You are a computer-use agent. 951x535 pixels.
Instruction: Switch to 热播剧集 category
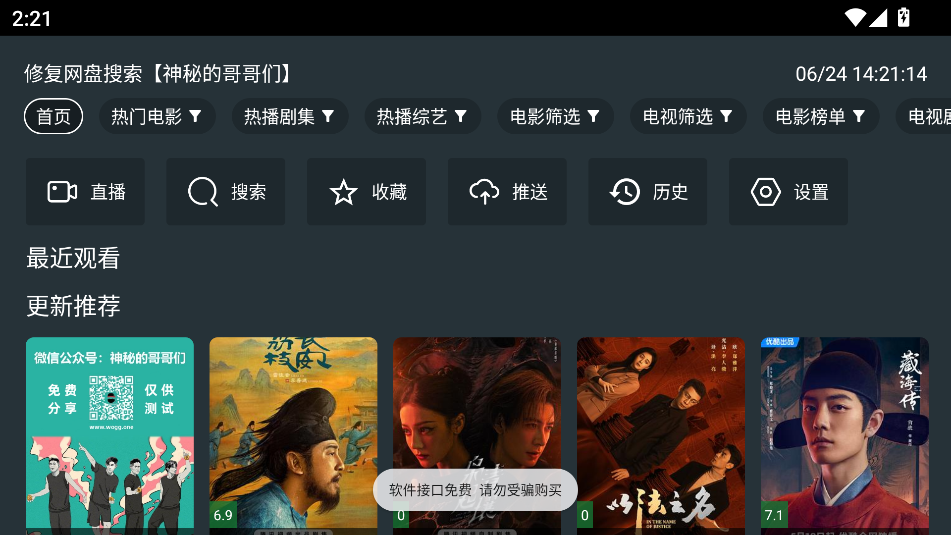tap(289, 117)
